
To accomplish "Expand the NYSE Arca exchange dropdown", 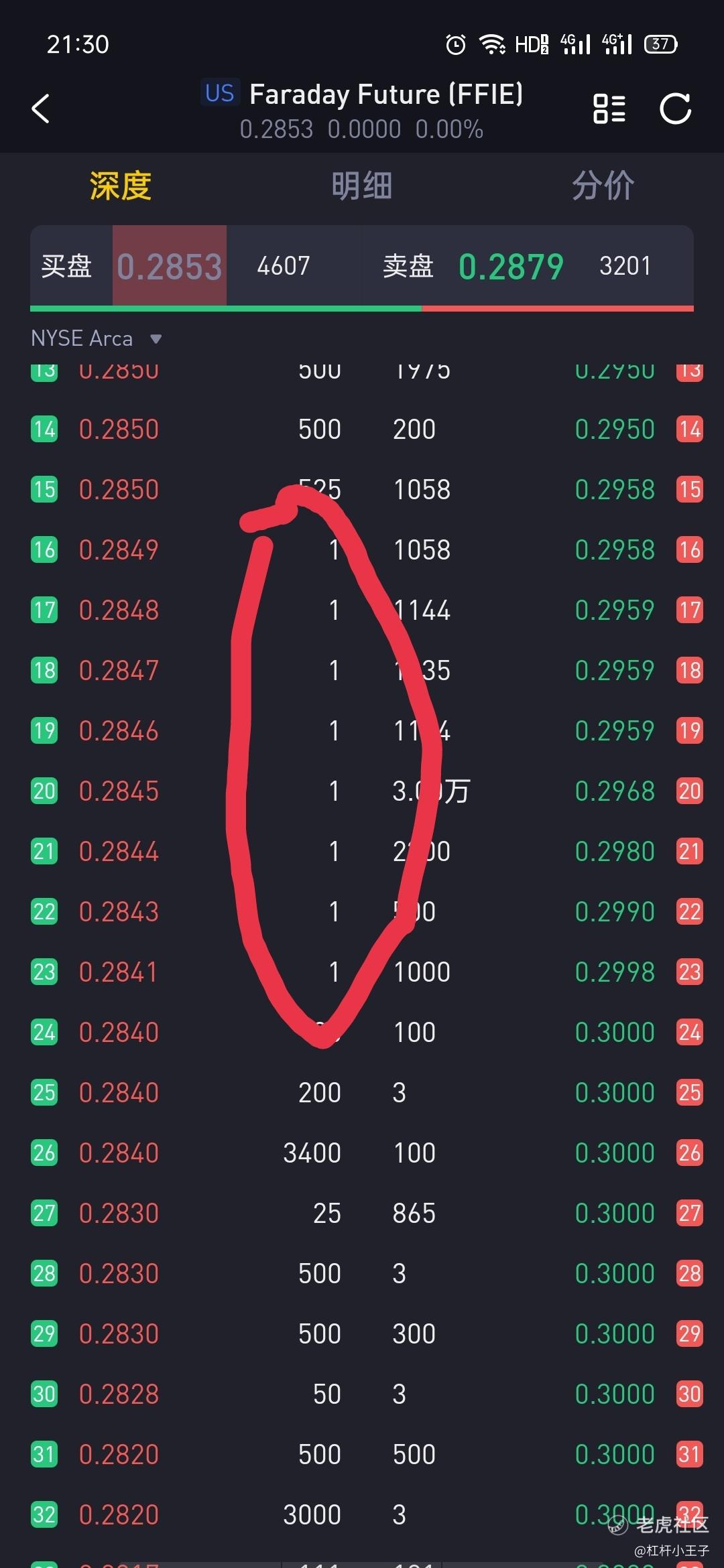I will [97, 338].
